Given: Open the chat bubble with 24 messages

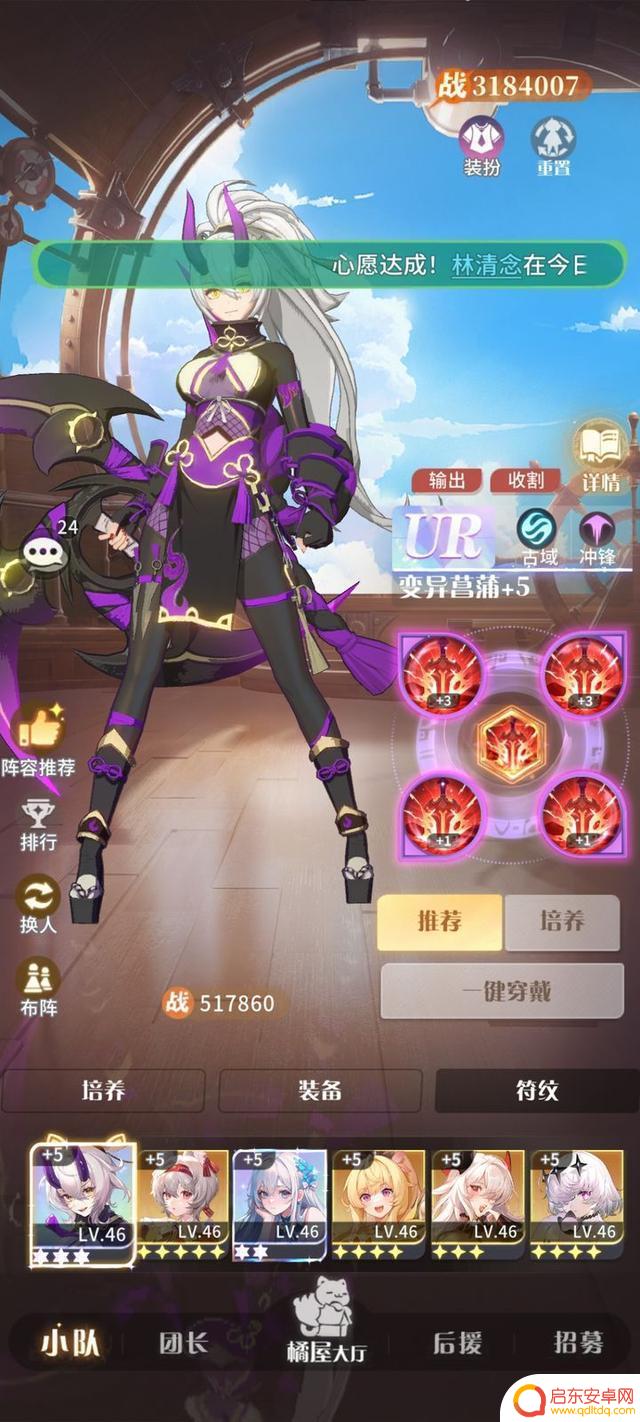Looking at the screenshot, I should (x=37, y=552).
